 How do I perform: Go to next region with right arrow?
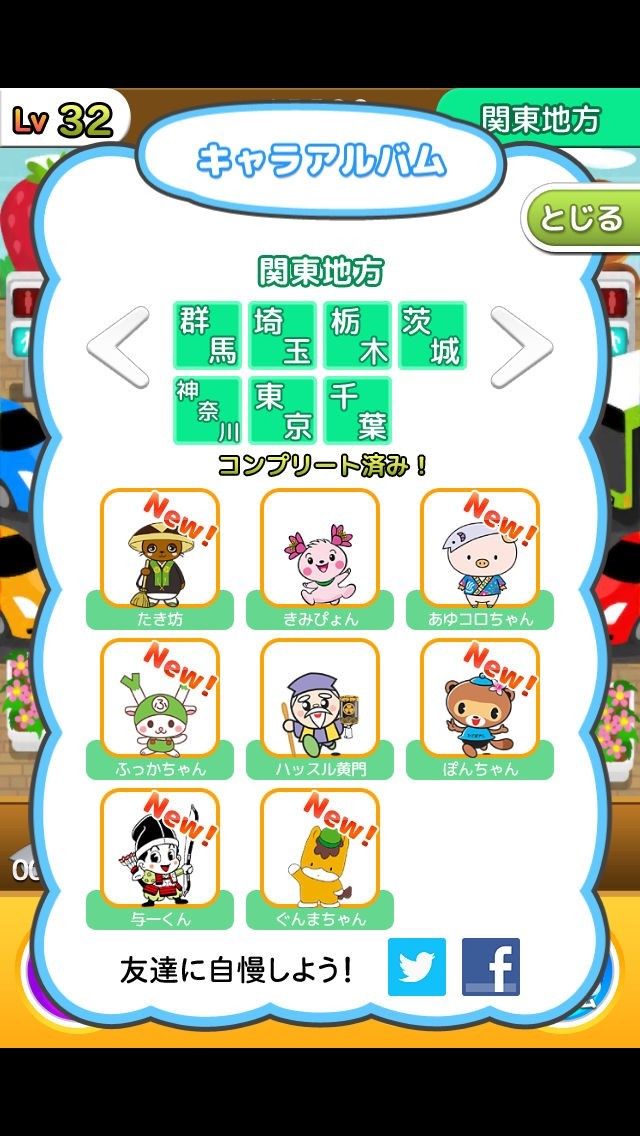[520, 347]
